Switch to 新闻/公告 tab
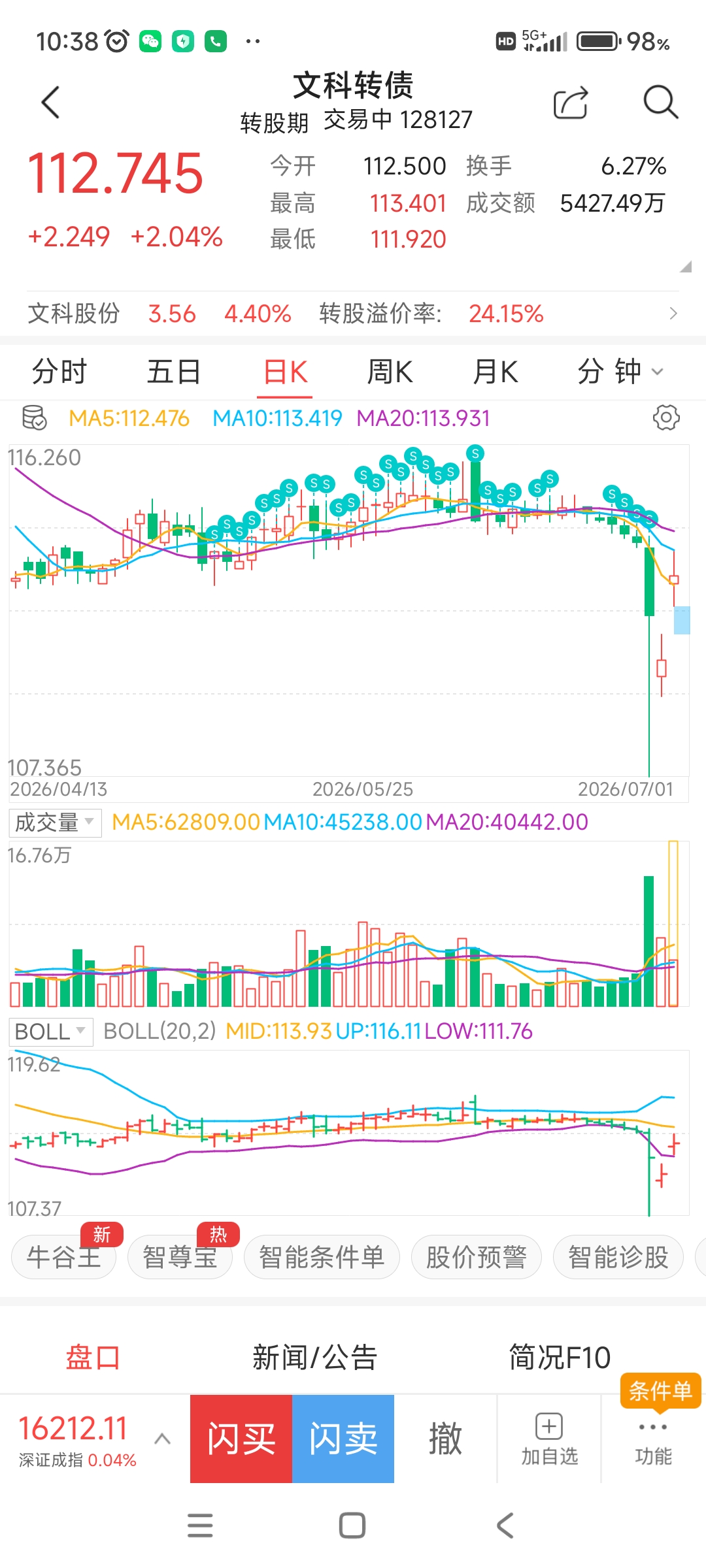The height and width of the screenshot is (1568, 706). [314, 1358]
